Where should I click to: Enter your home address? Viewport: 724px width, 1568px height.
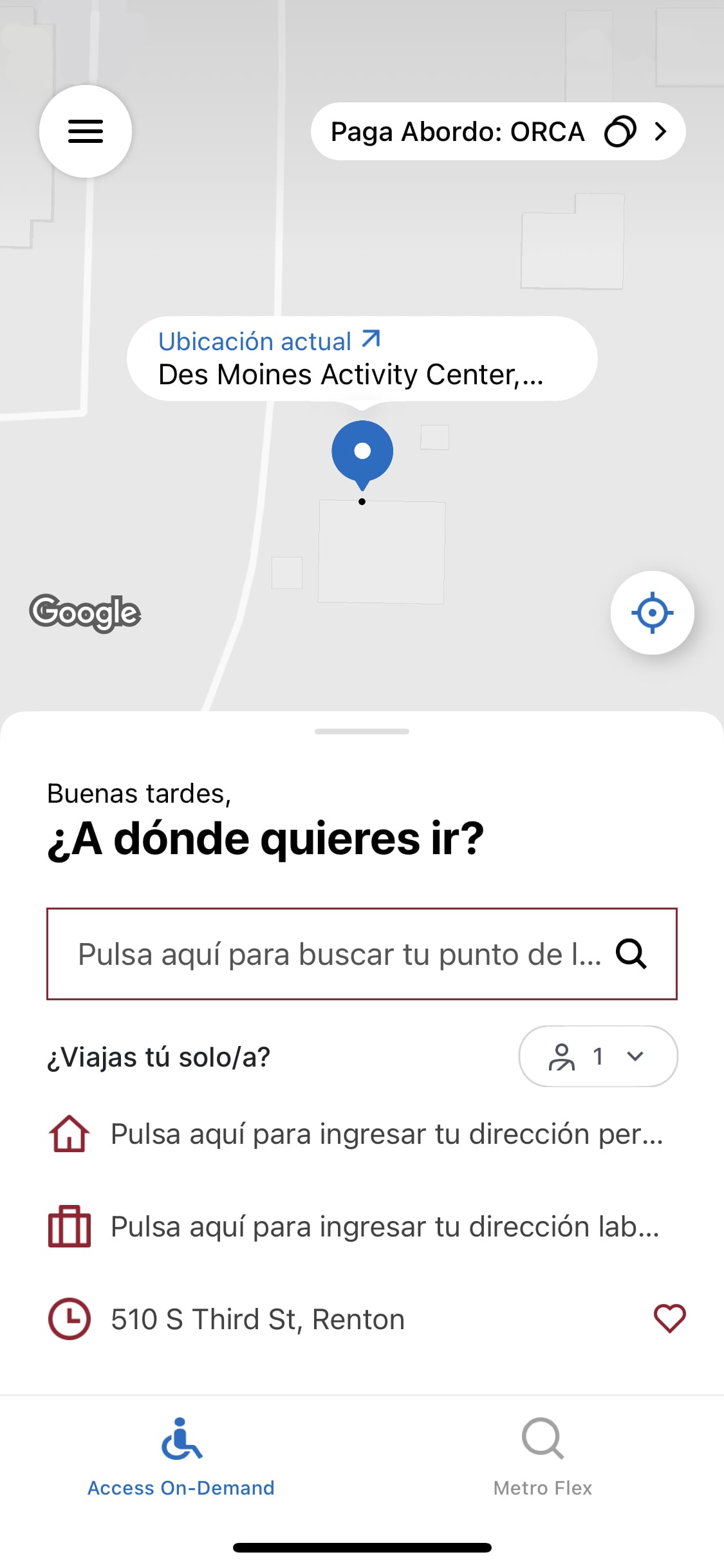(386, 1134)
